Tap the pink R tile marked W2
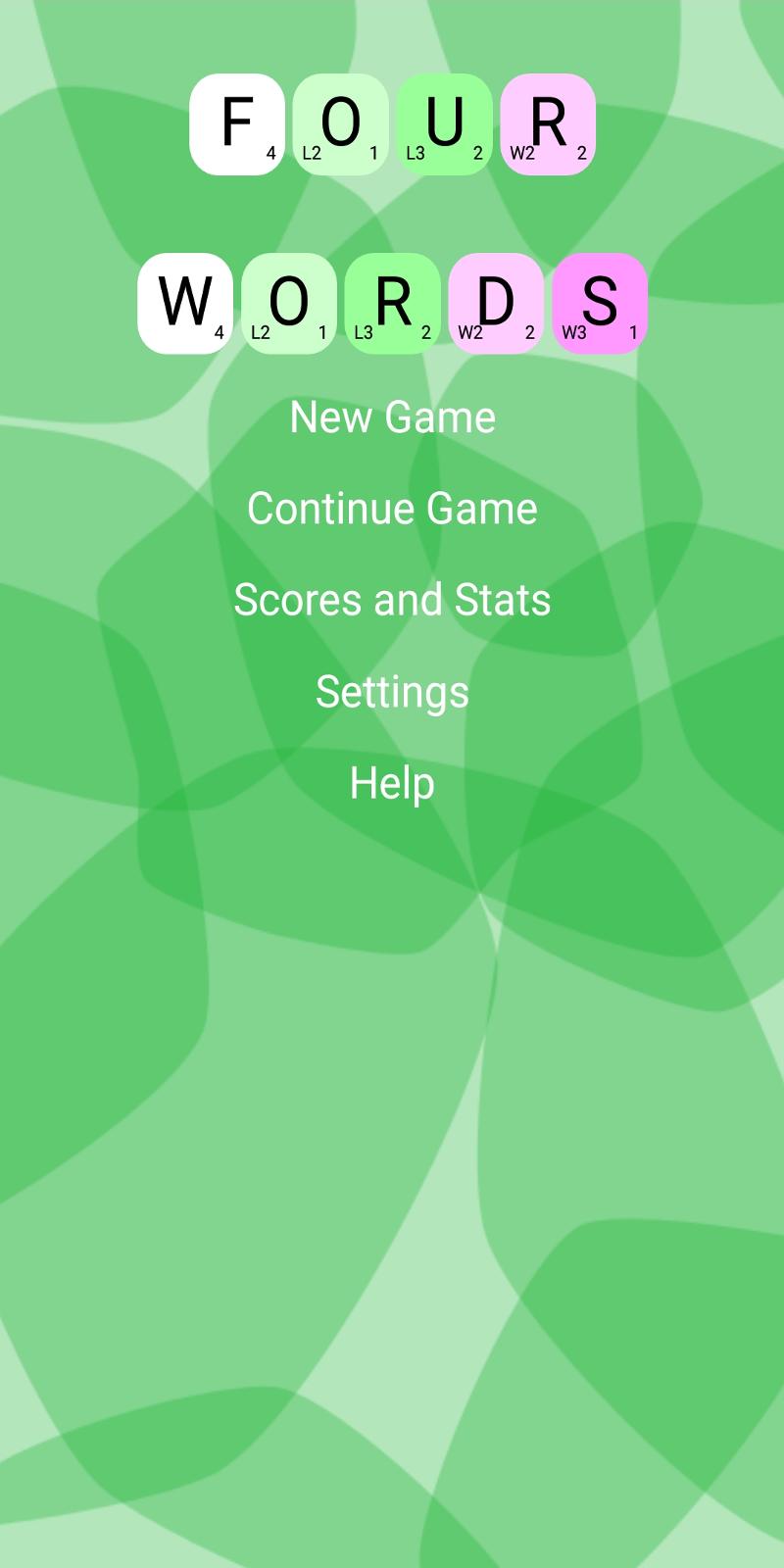The height and width of the screenshot is (1568, 784). (547, 124)
